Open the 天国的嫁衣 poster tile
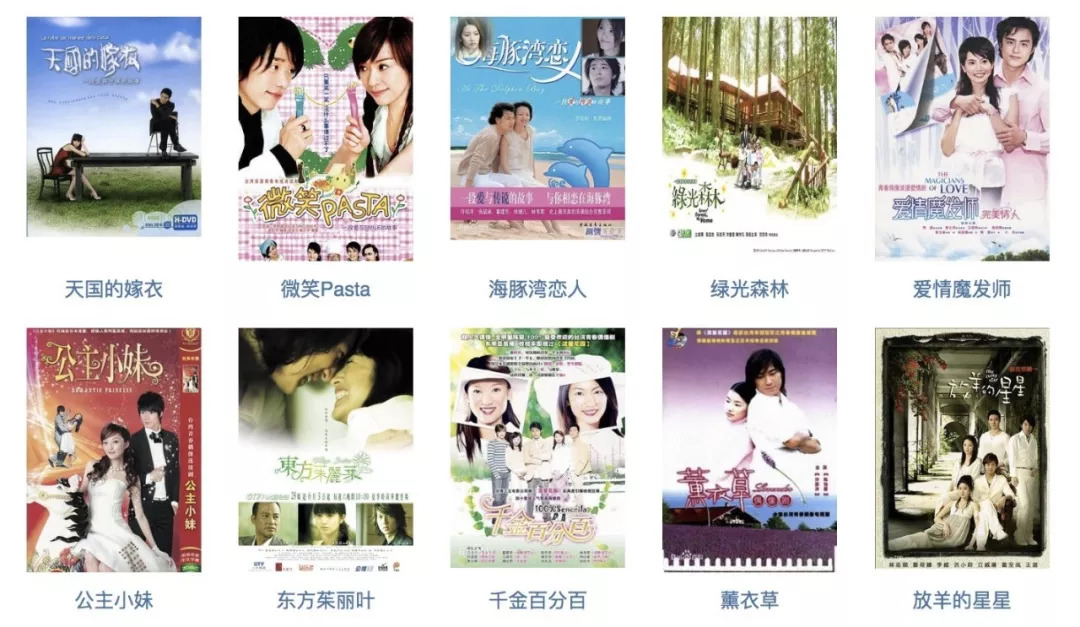Image resolution: width=1080 pixels, height=627 pixels. pyautogui.click(x=114, y=127)
